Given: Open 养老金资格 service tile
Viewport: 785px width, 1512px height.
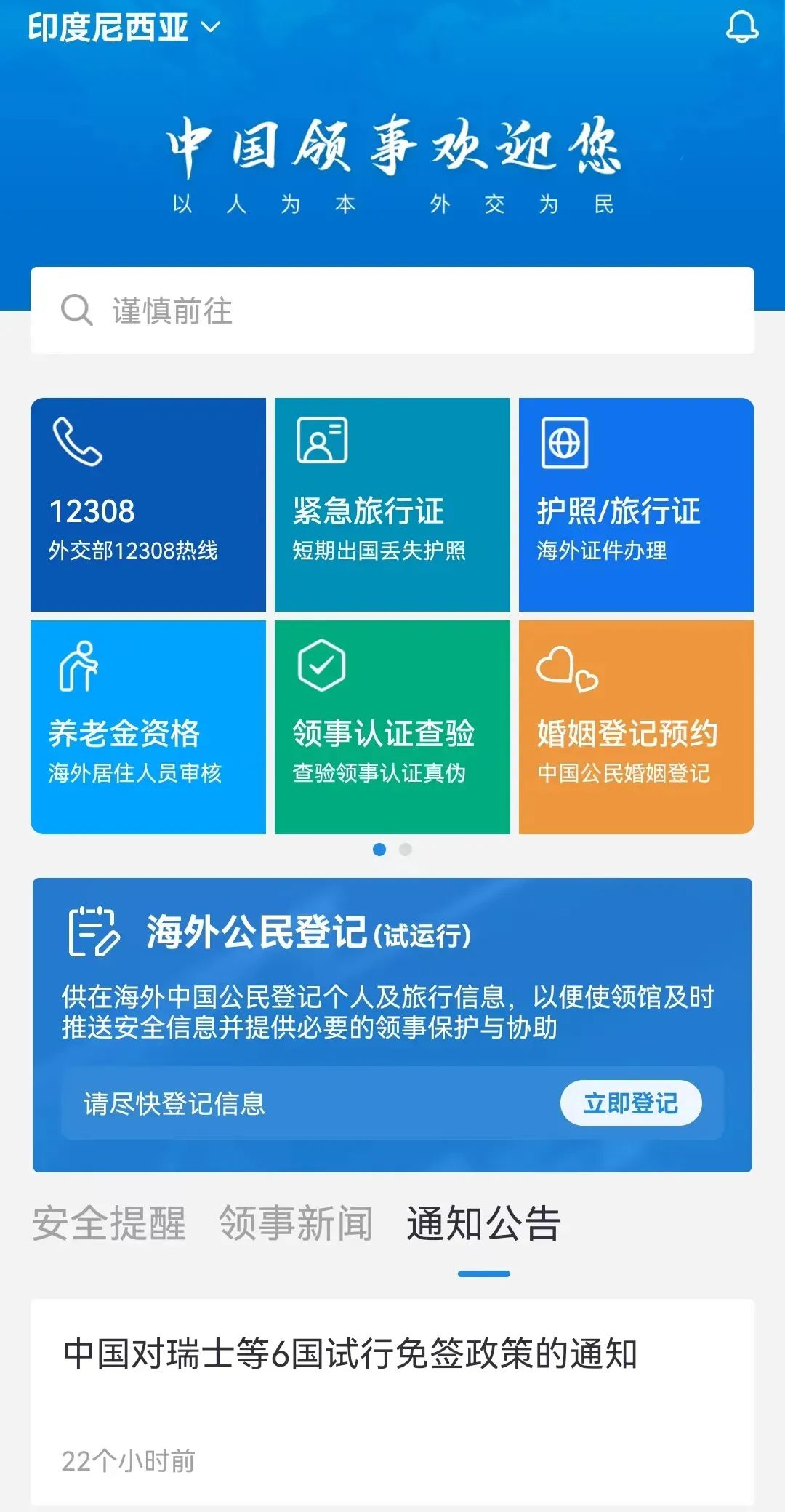Looking at the screenshot, I should tap(148, 727).
